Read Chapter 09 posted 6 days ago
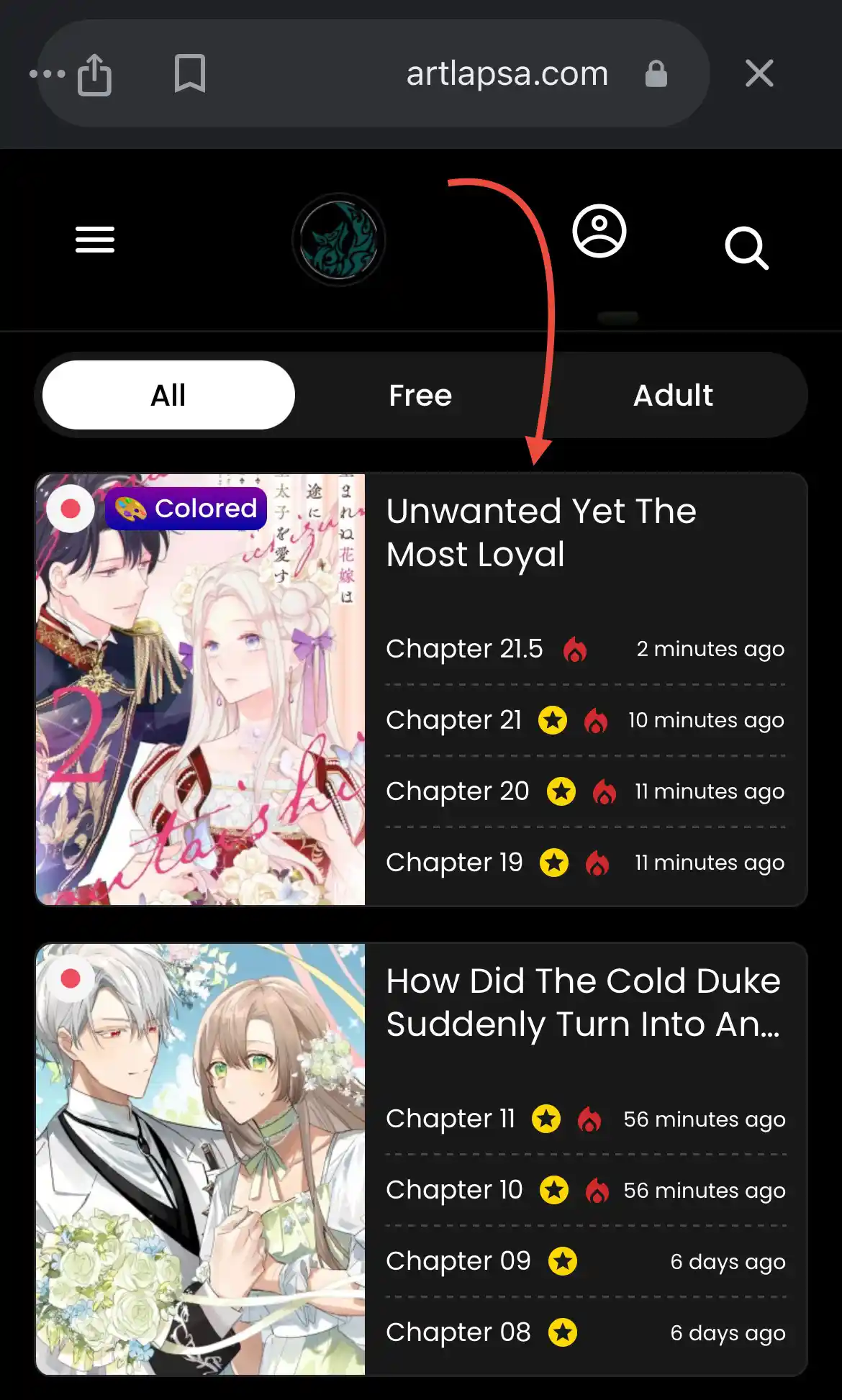This screenshot has width=842, height=1400. coord(458,1261)
